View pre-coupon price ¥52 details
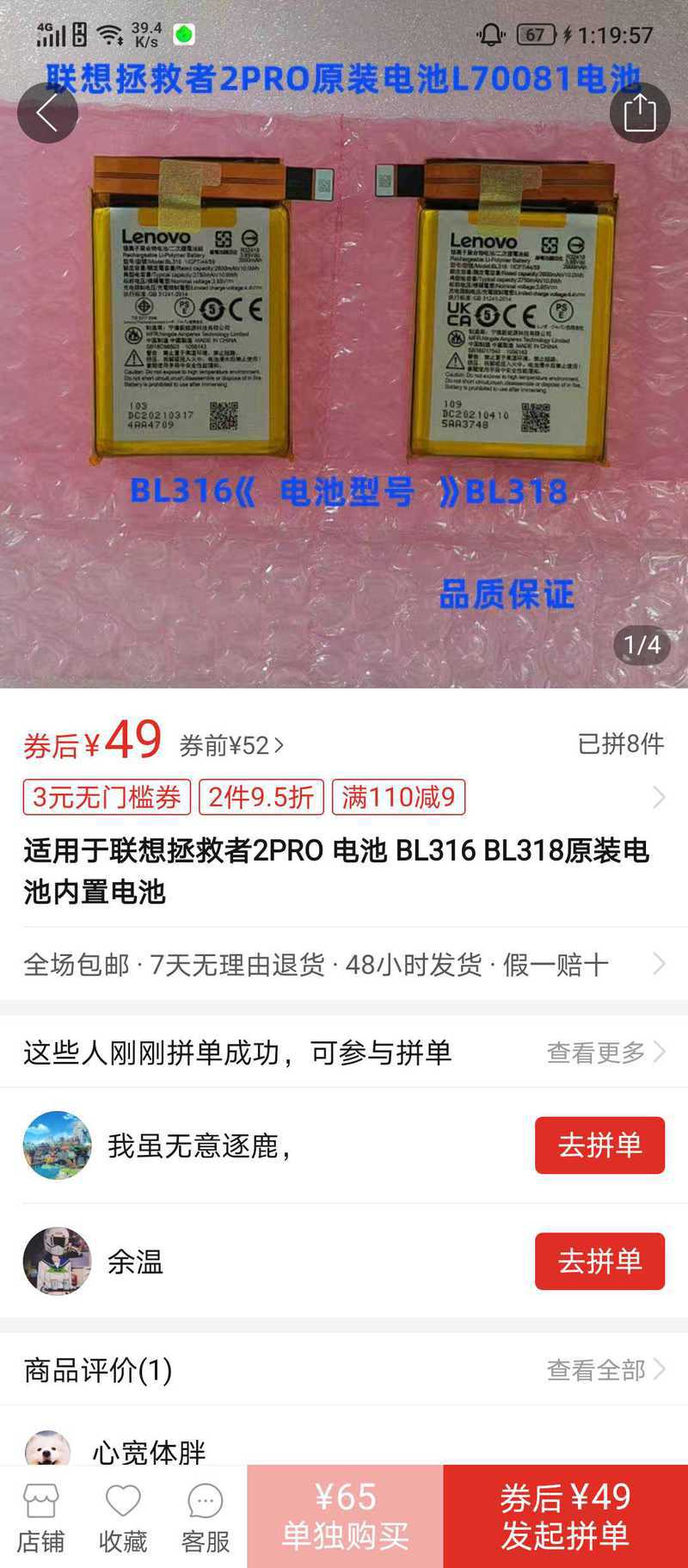688x1568 pixels. point(230,745)
